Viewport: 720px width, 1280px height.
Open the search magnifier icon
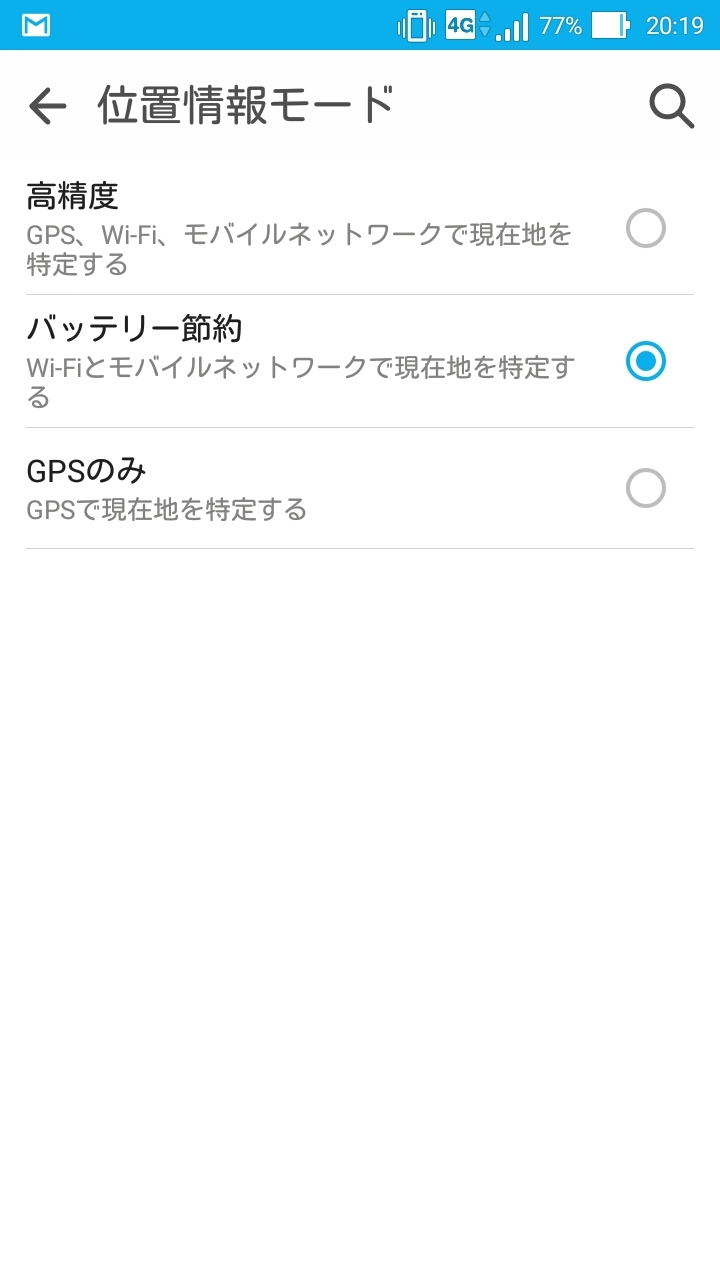671,105
